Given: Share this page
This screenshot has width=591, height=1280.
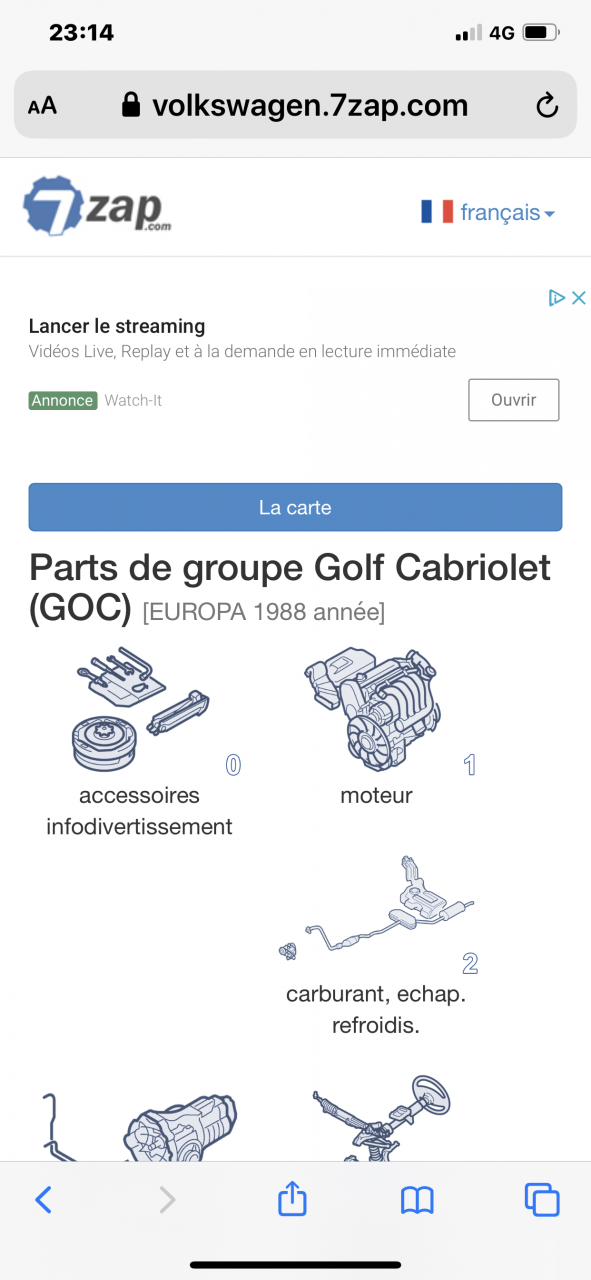Looking at the screenshot, I should pyautogui.click(x=292, y=1198).
